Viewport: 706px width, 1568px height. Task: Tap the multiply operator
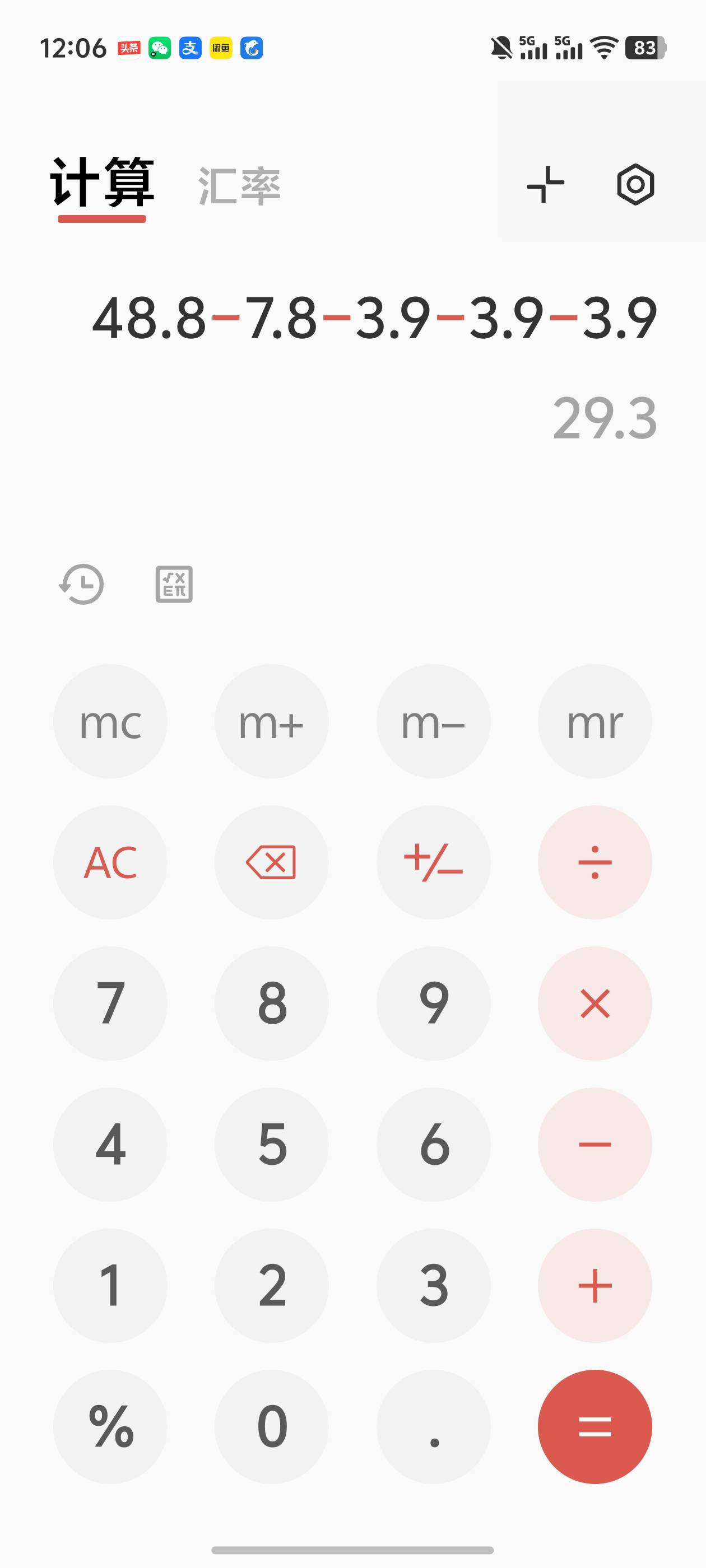(x=594, y=1004)
